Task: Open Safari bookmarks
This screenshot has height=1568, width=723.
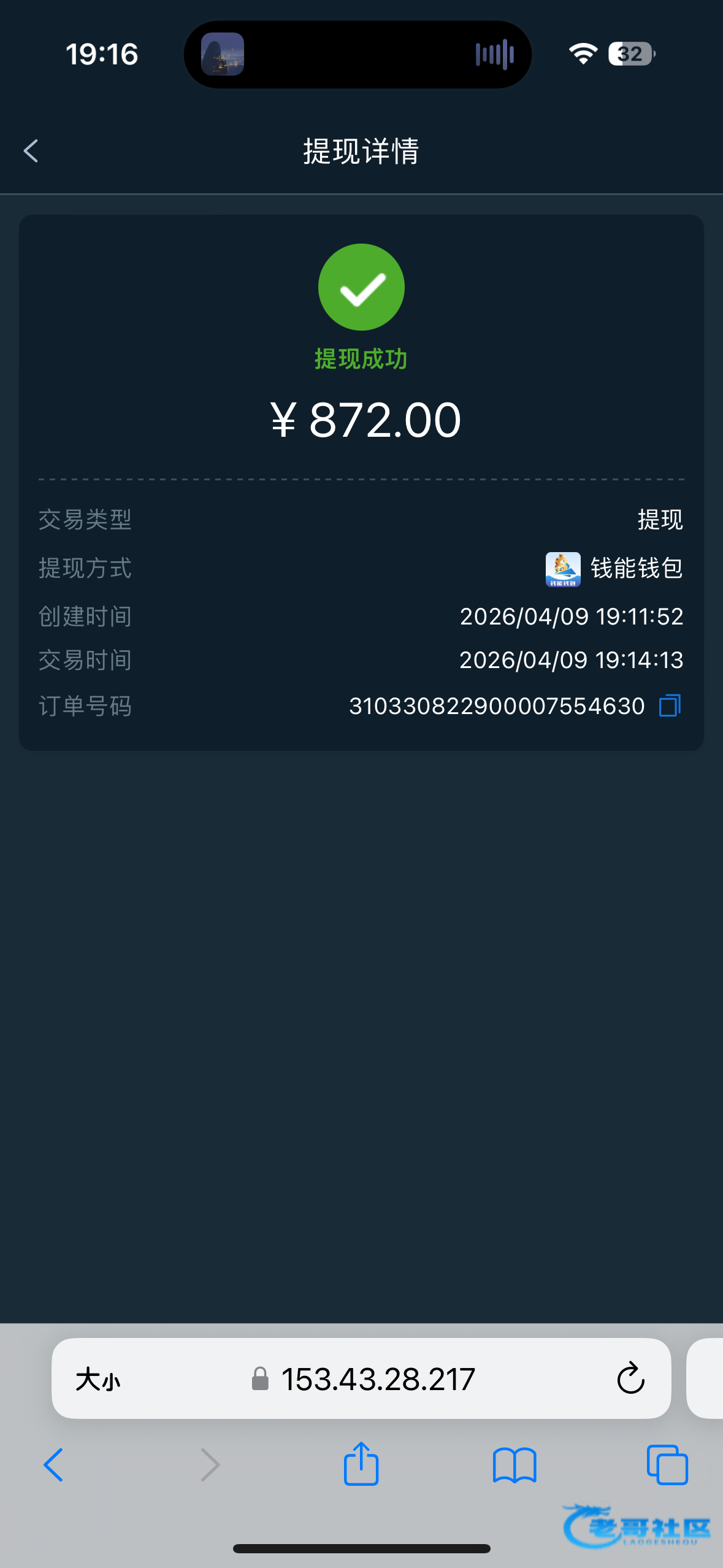Action: click(x=515, y=1466)
